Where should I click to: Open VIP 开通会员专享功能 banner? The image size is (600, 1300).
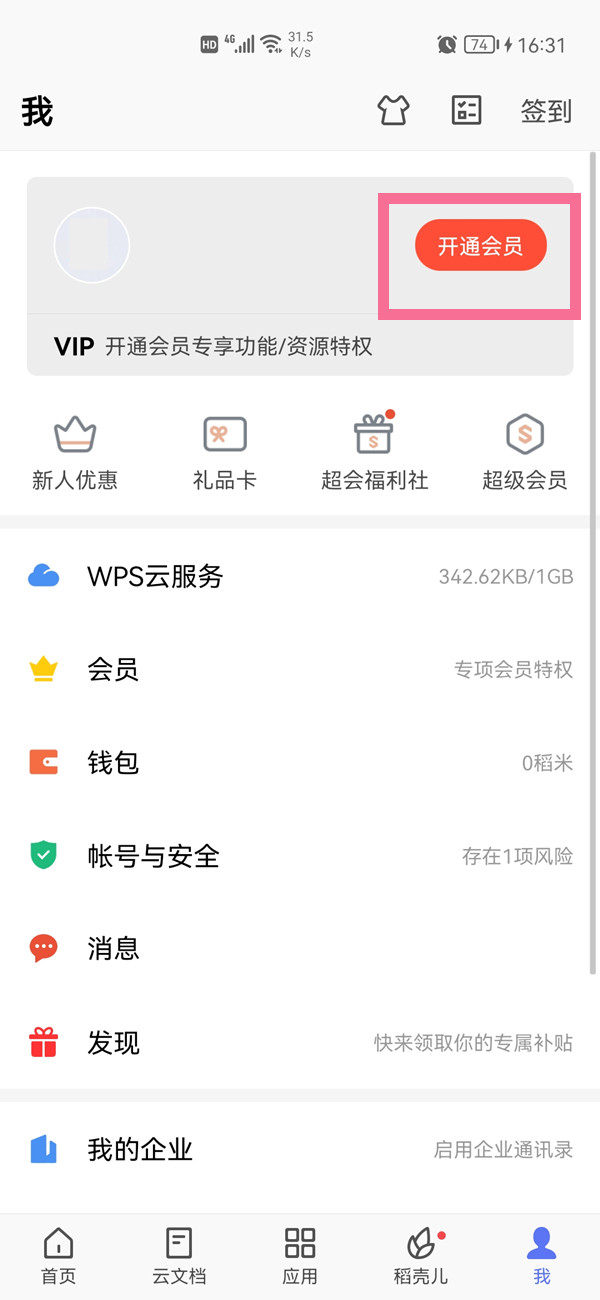click(300, 346)
